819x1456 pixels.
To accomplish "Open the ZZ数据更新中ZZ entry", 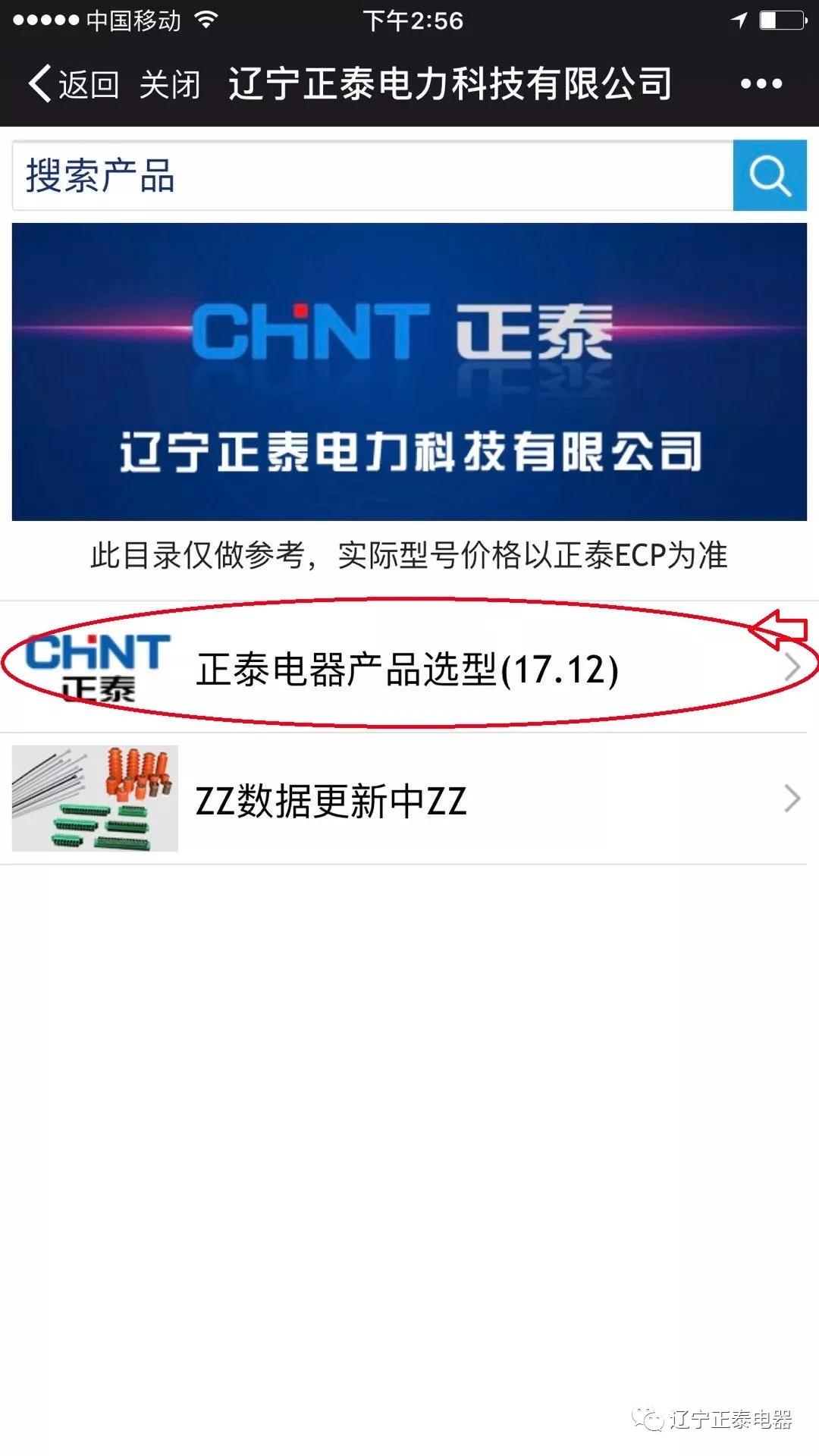I will click(408, 799).
